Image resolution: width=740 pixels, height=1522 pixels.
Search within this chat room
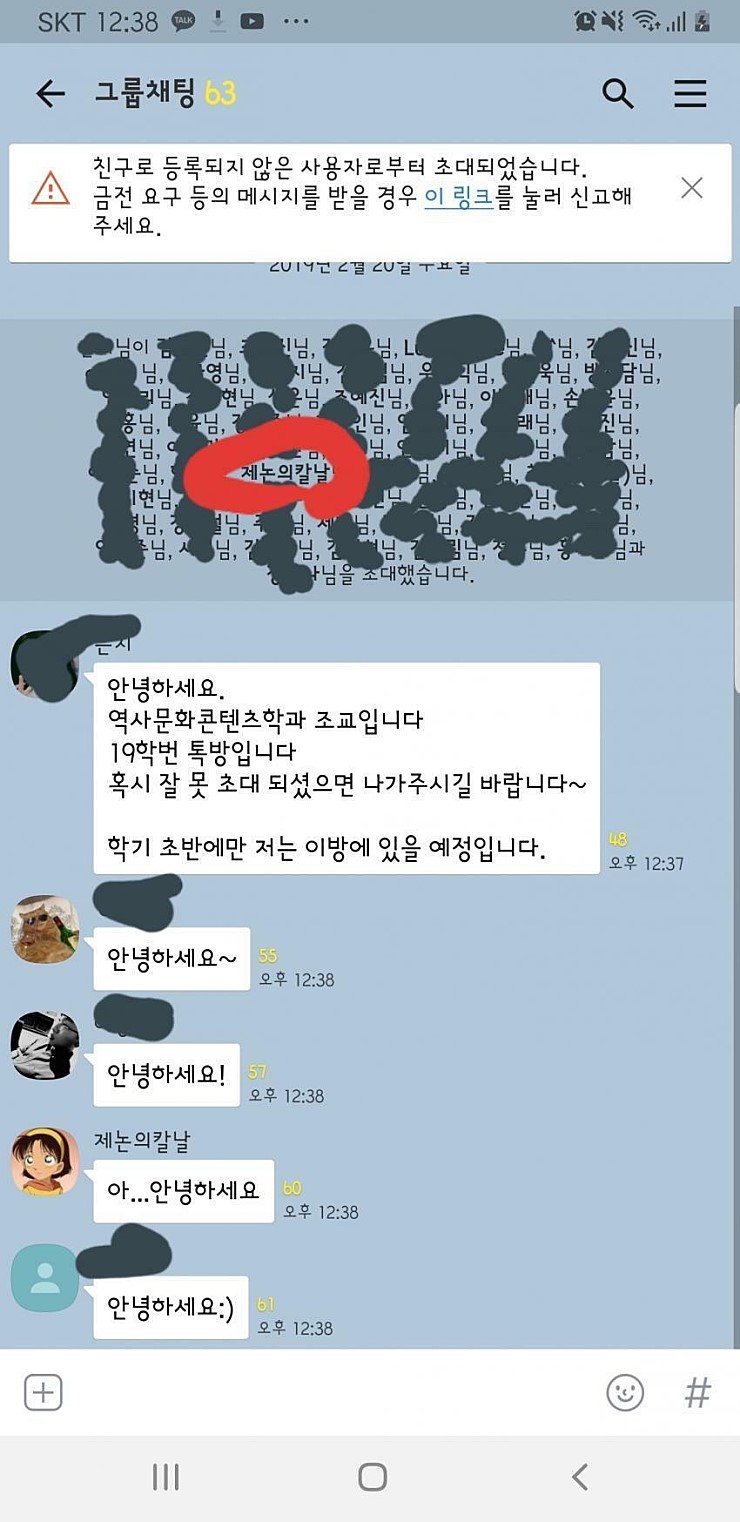point(618,94)
